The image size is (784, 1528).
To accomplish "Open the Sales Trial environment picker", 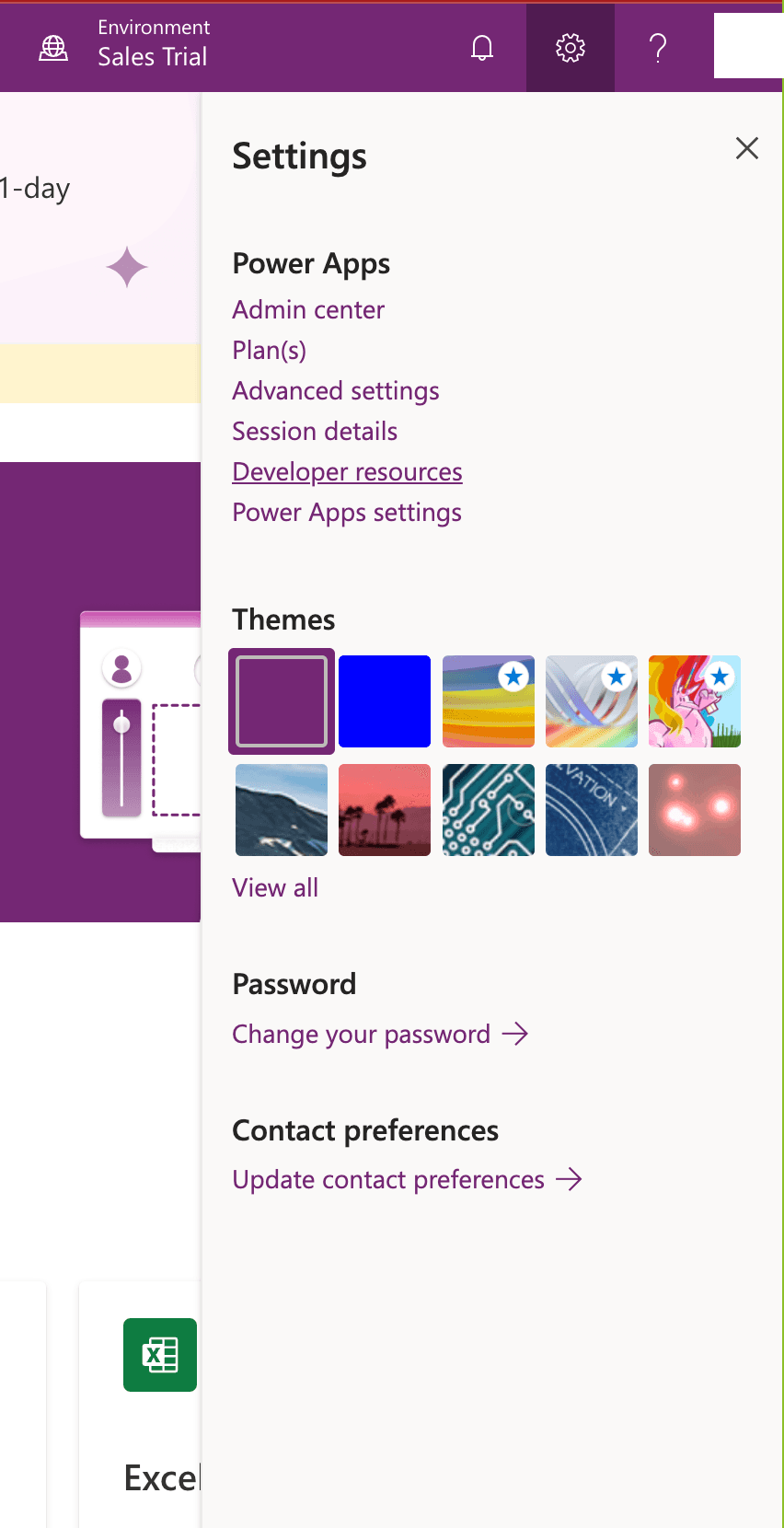I will (152, 56).
